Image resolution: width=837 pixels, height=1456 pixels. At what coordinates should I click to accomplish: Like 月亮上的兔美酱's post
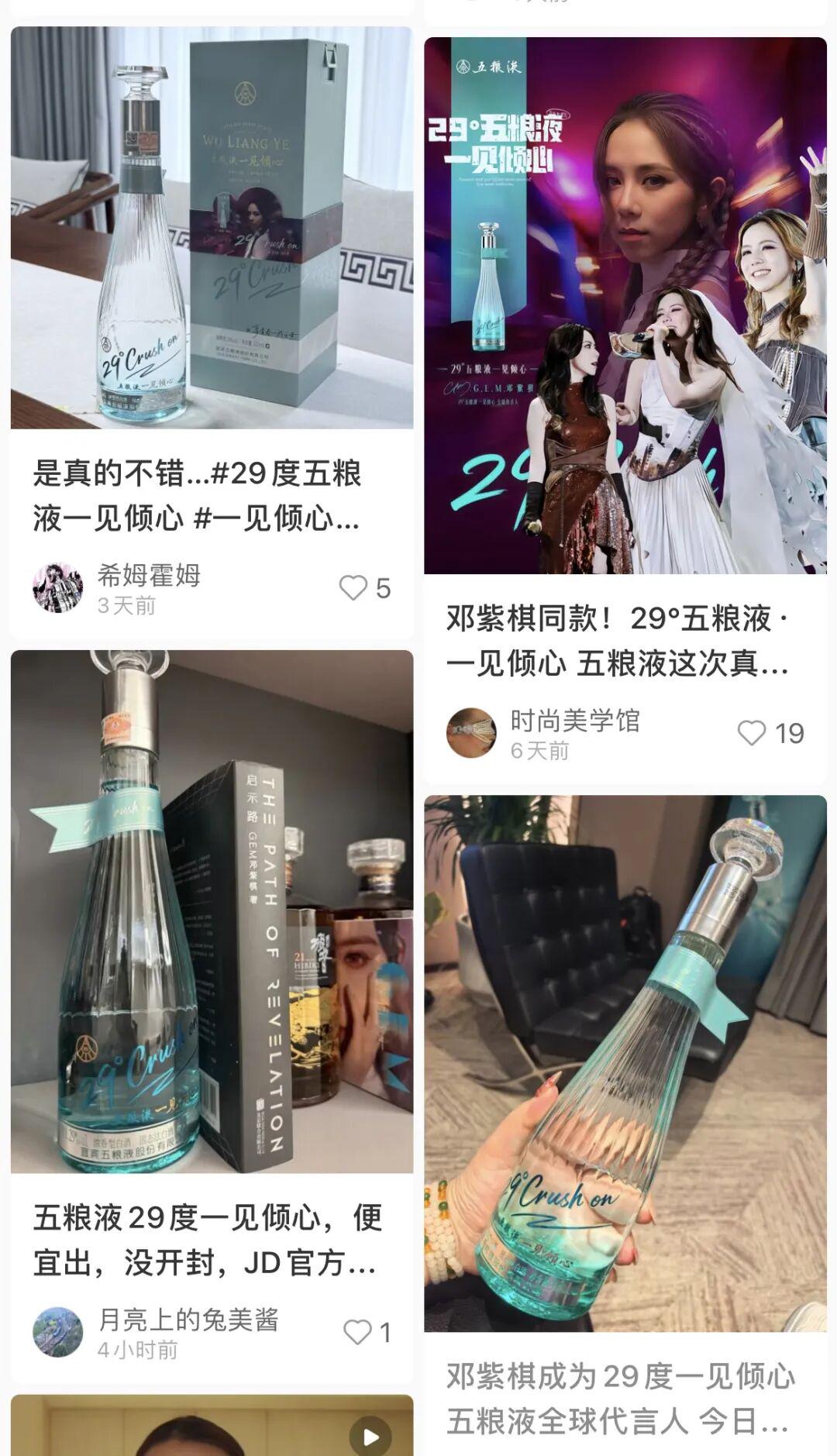357,1332
